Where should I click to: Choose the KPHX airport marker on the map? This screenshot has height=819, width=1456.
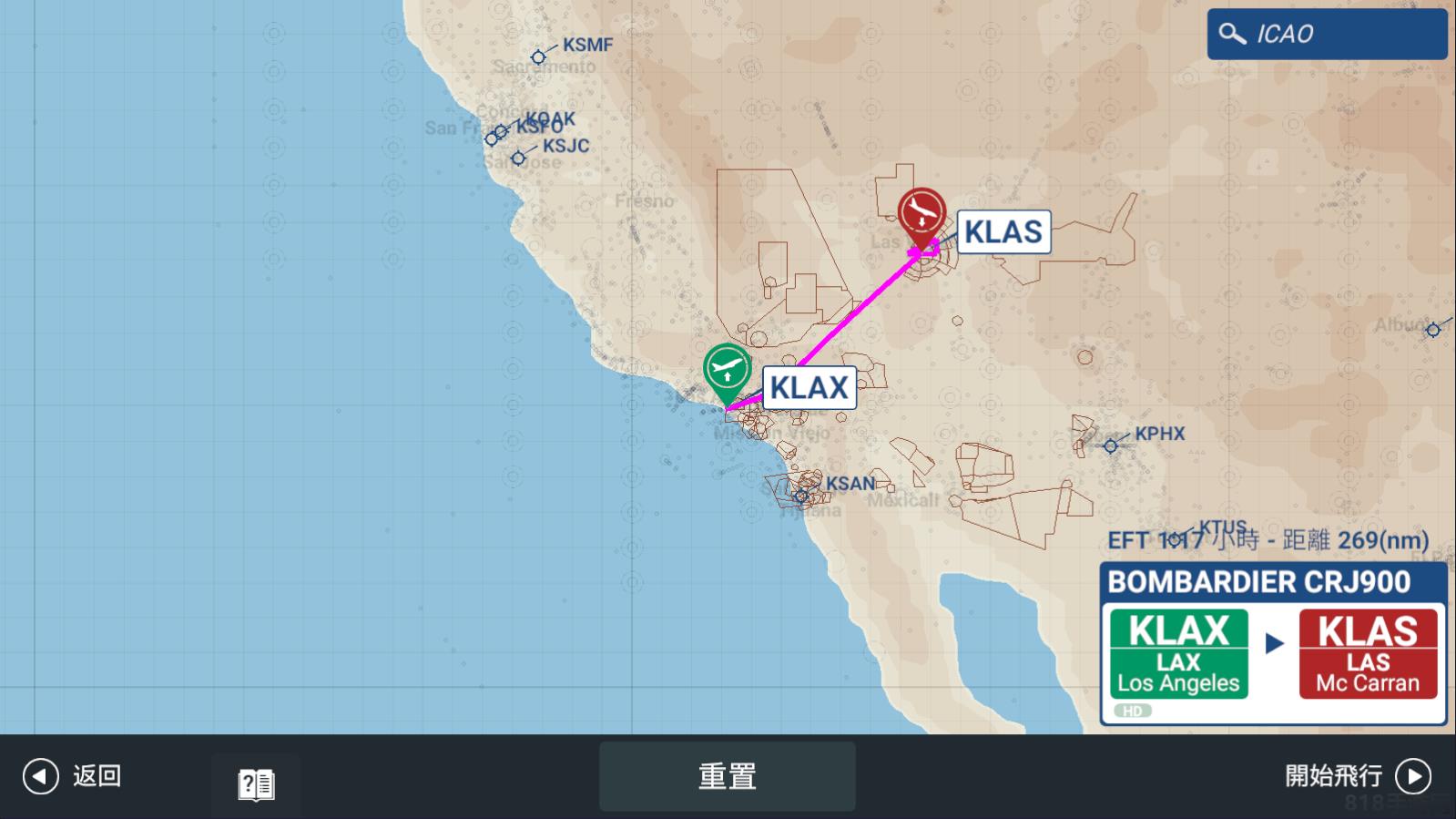pos(1111,446)
